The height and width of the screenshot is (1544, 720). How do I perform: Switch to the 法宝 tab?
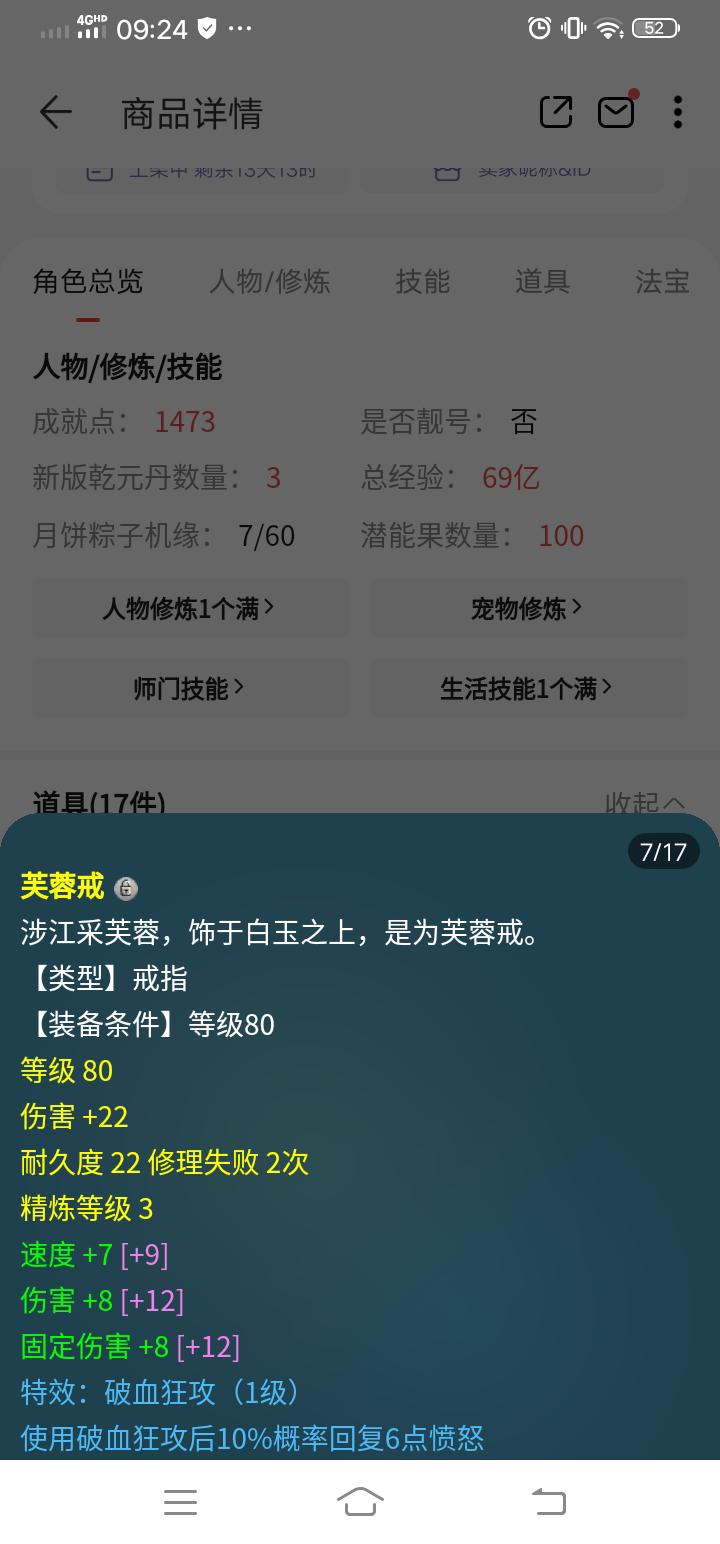point(662,282)
